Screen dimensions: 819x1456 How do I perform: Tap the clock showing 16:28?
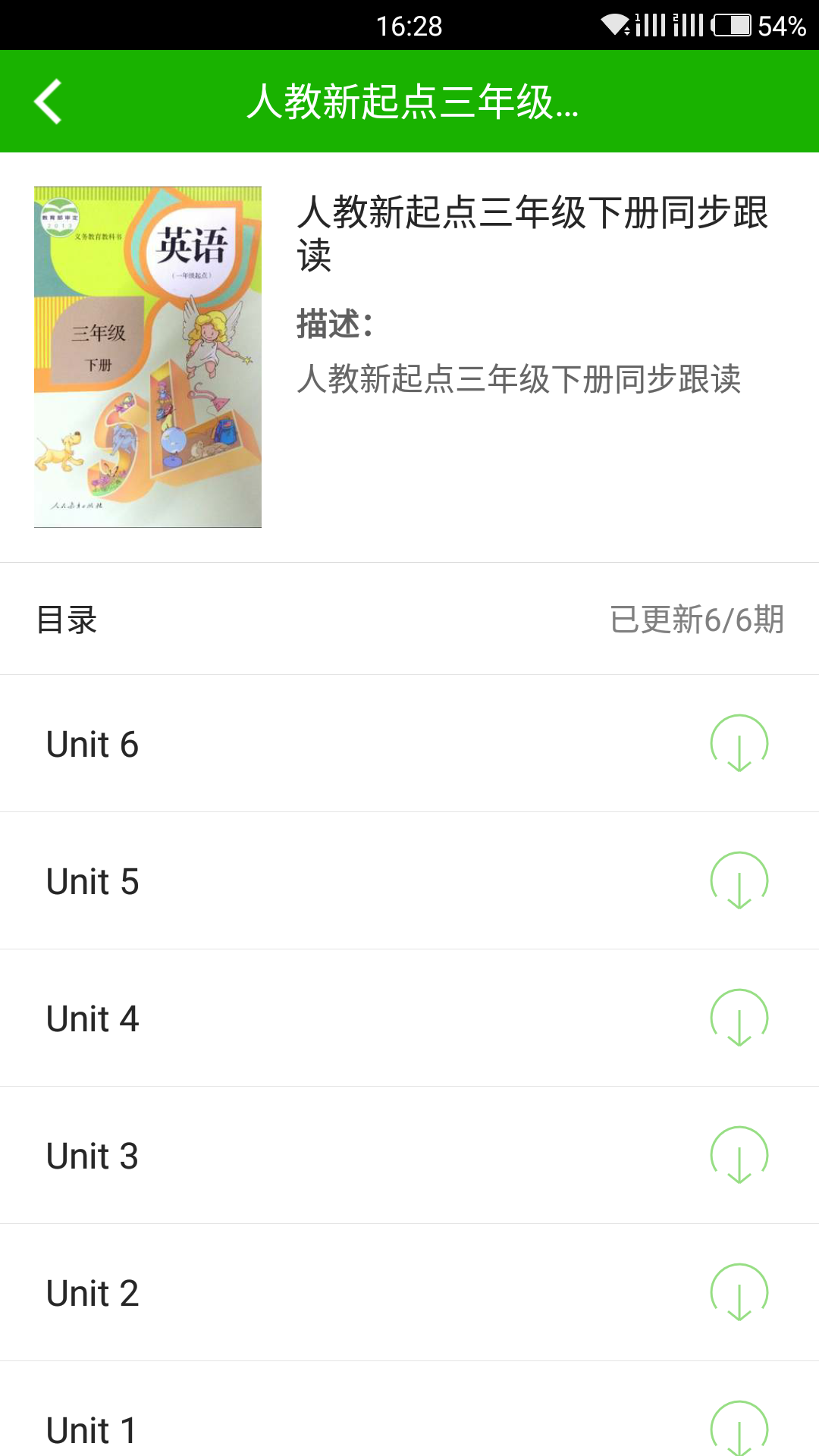pyautogui.click(x=409, y=25)
